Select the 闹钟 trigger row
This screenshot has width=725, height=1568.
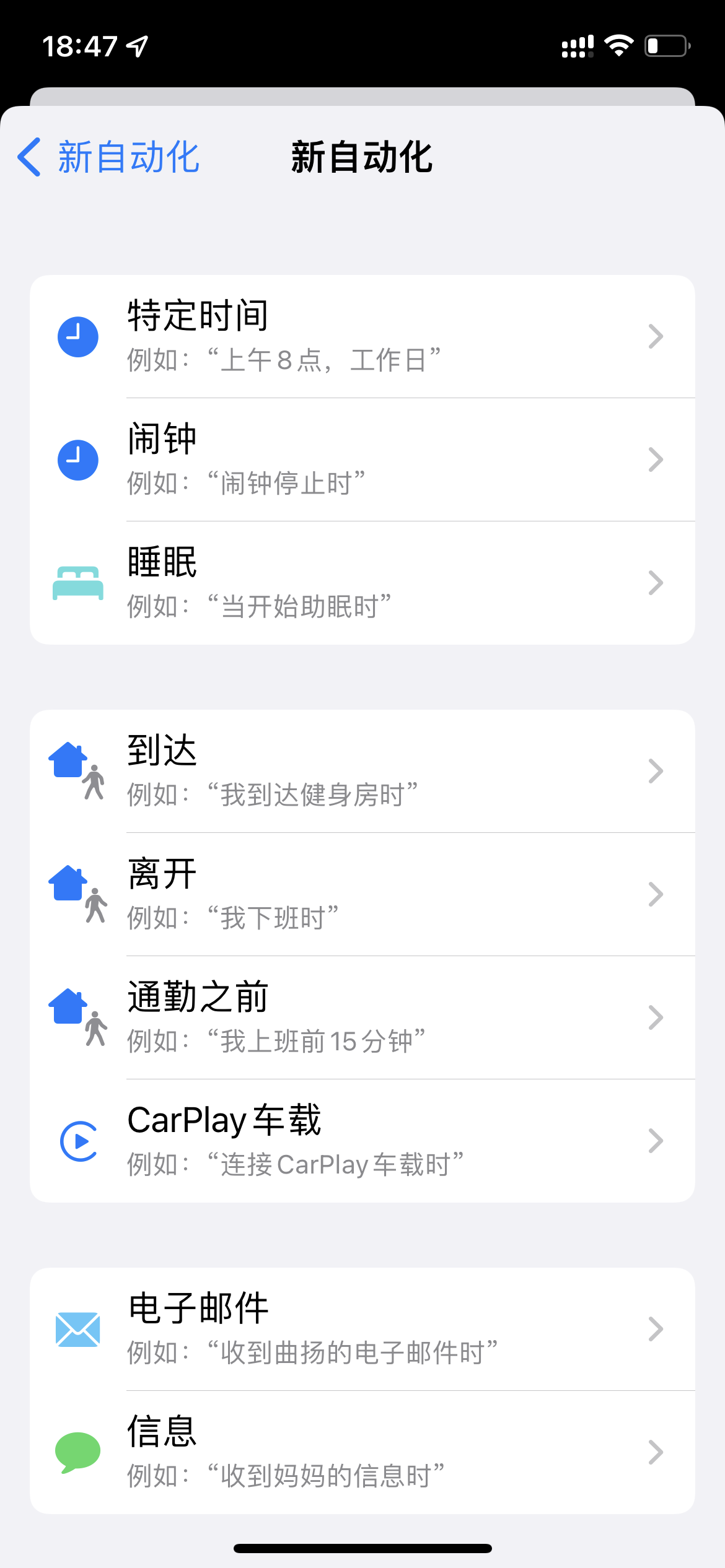(x=362, y=460)
